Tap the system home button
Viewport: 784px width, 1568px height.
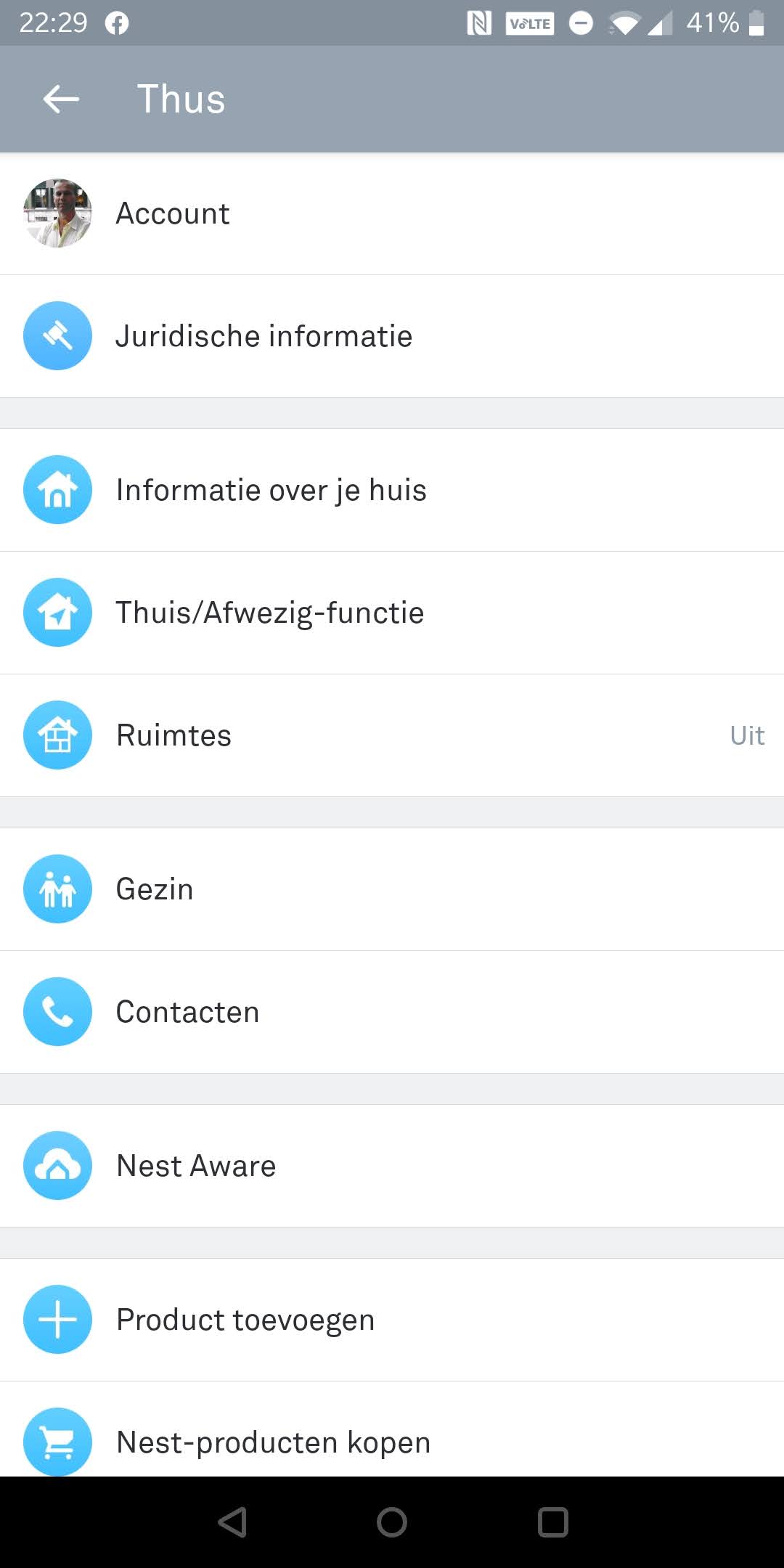pyautogui.click(x=392, y=1522)
